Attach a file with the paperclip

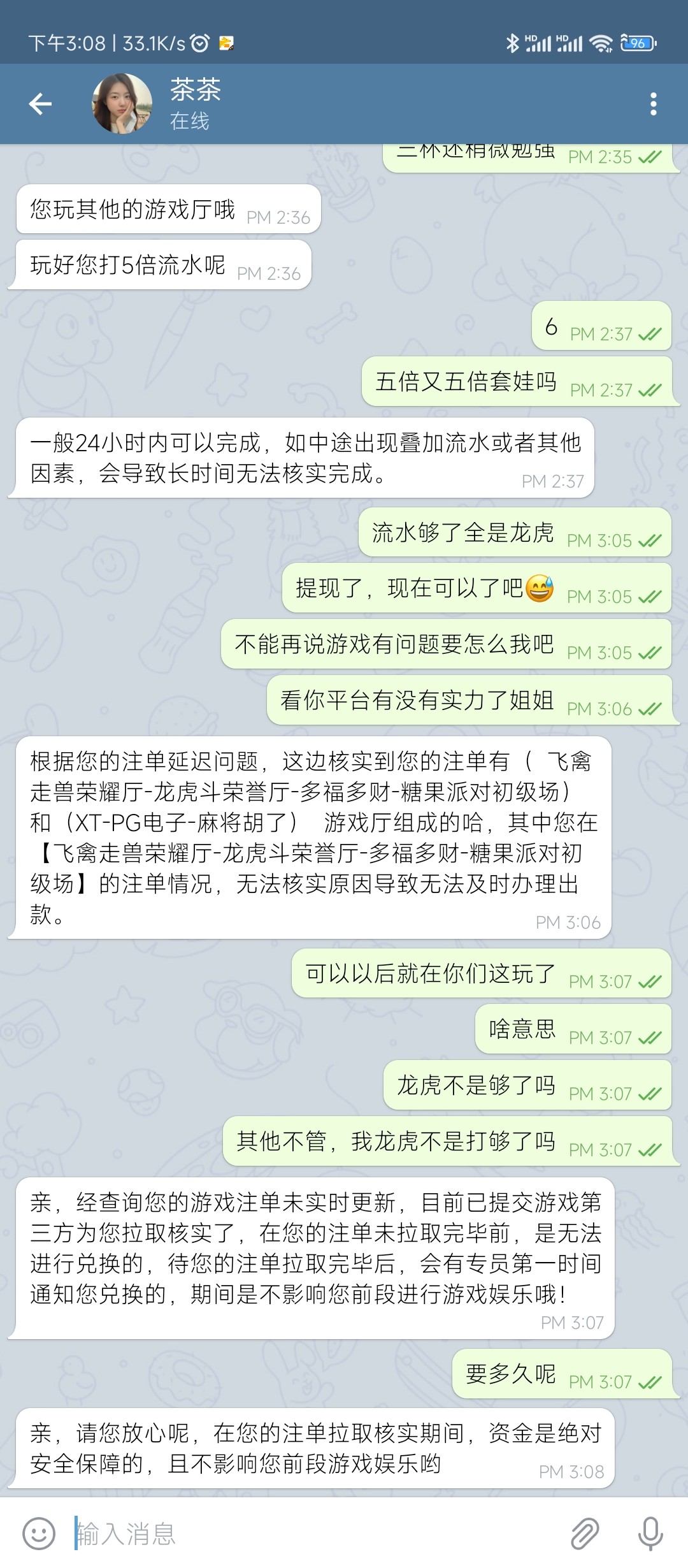click(584, 1533)
